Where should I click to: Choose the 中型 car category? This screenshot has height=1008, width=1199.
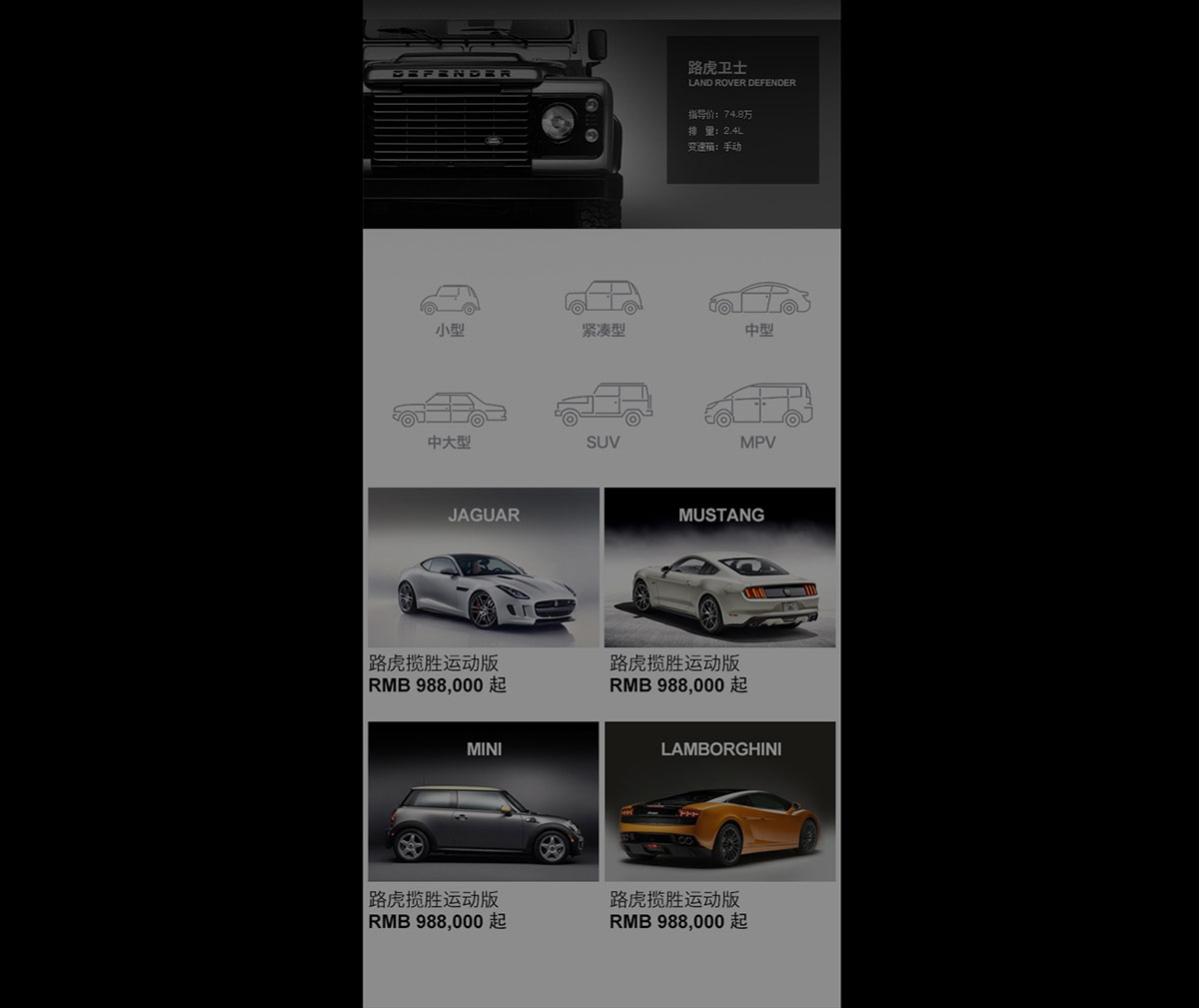(758, 309)
